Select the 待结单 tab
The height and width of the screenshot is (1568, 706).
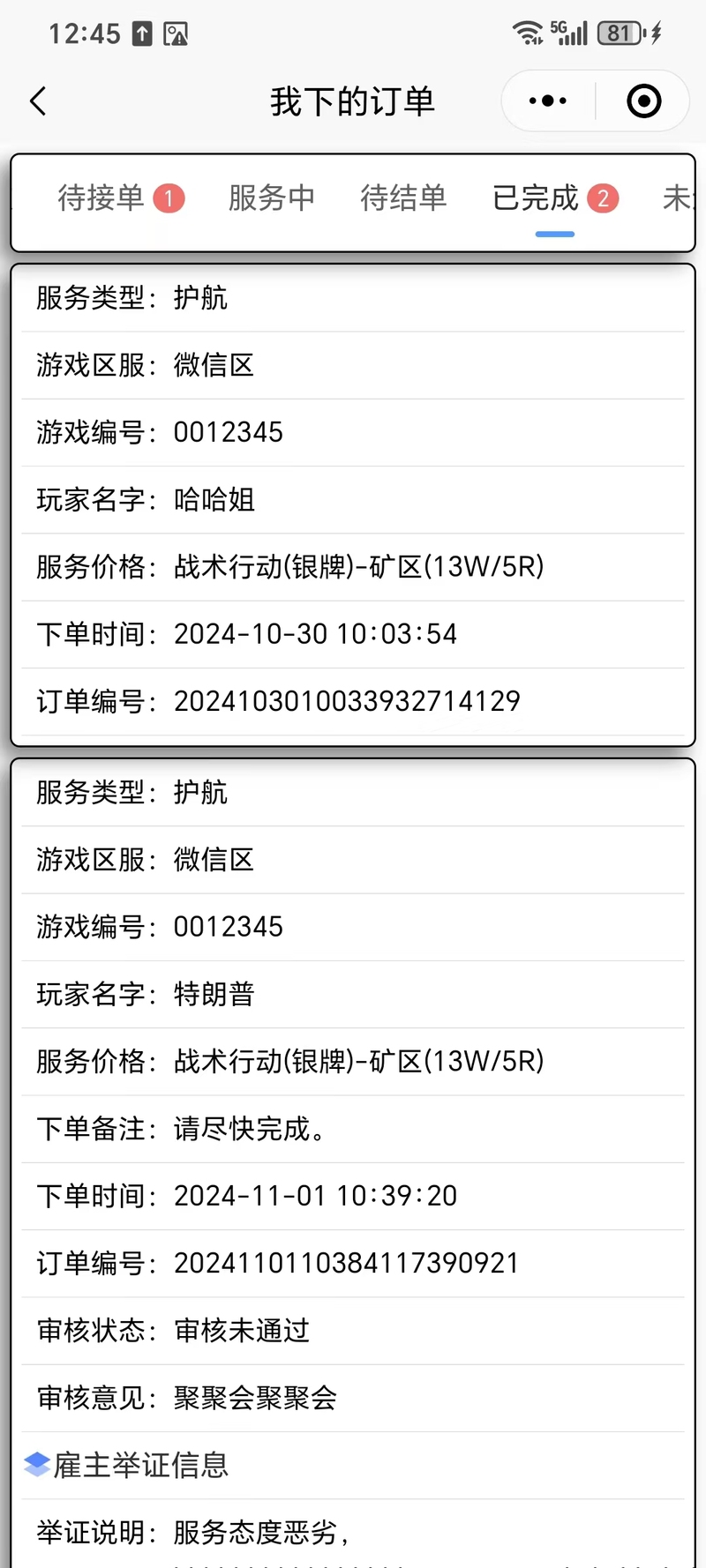(x=404, y=198)
